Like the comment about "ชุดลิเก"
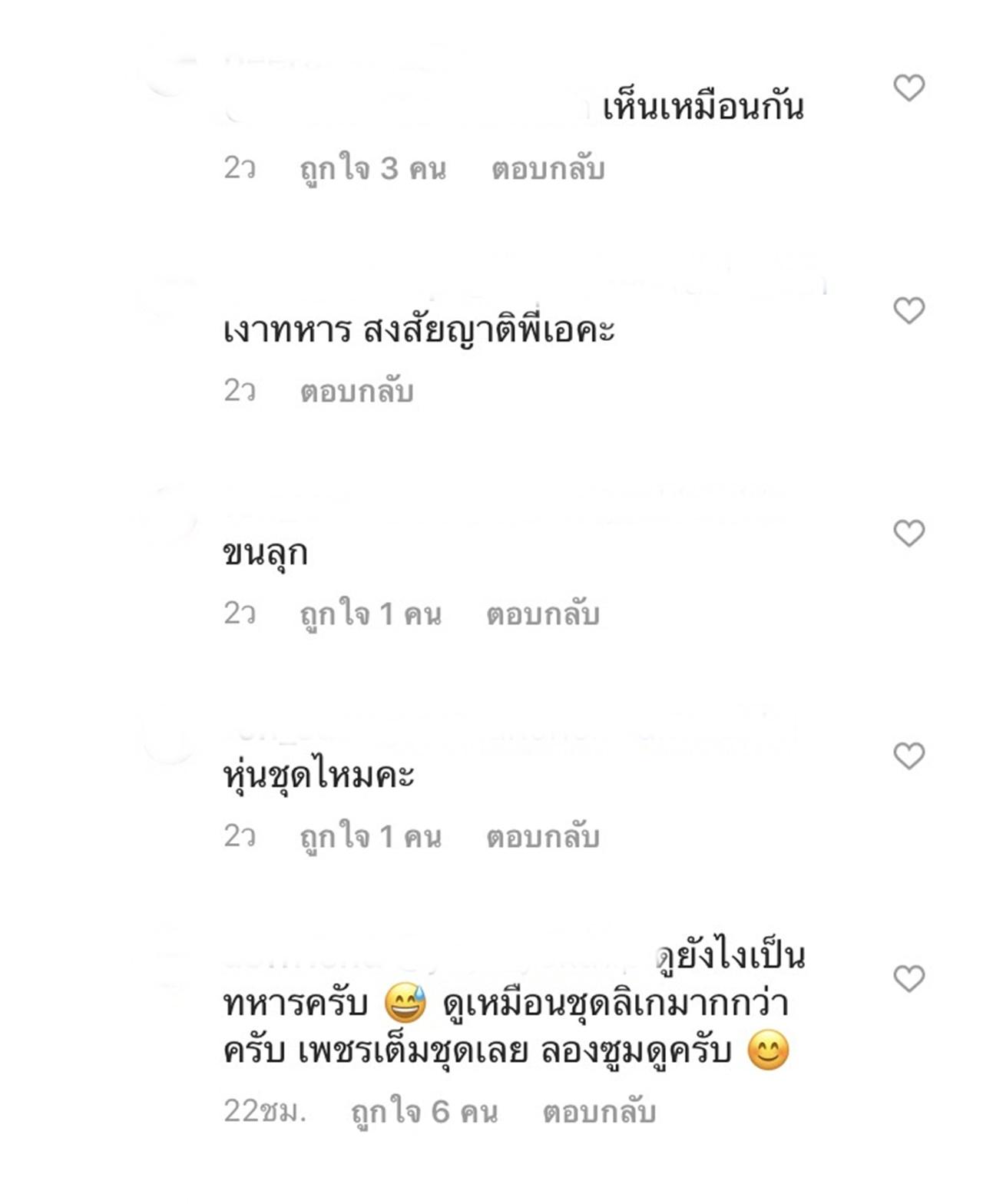Screen dimensions: 983x1204 [x=909, y=979]
